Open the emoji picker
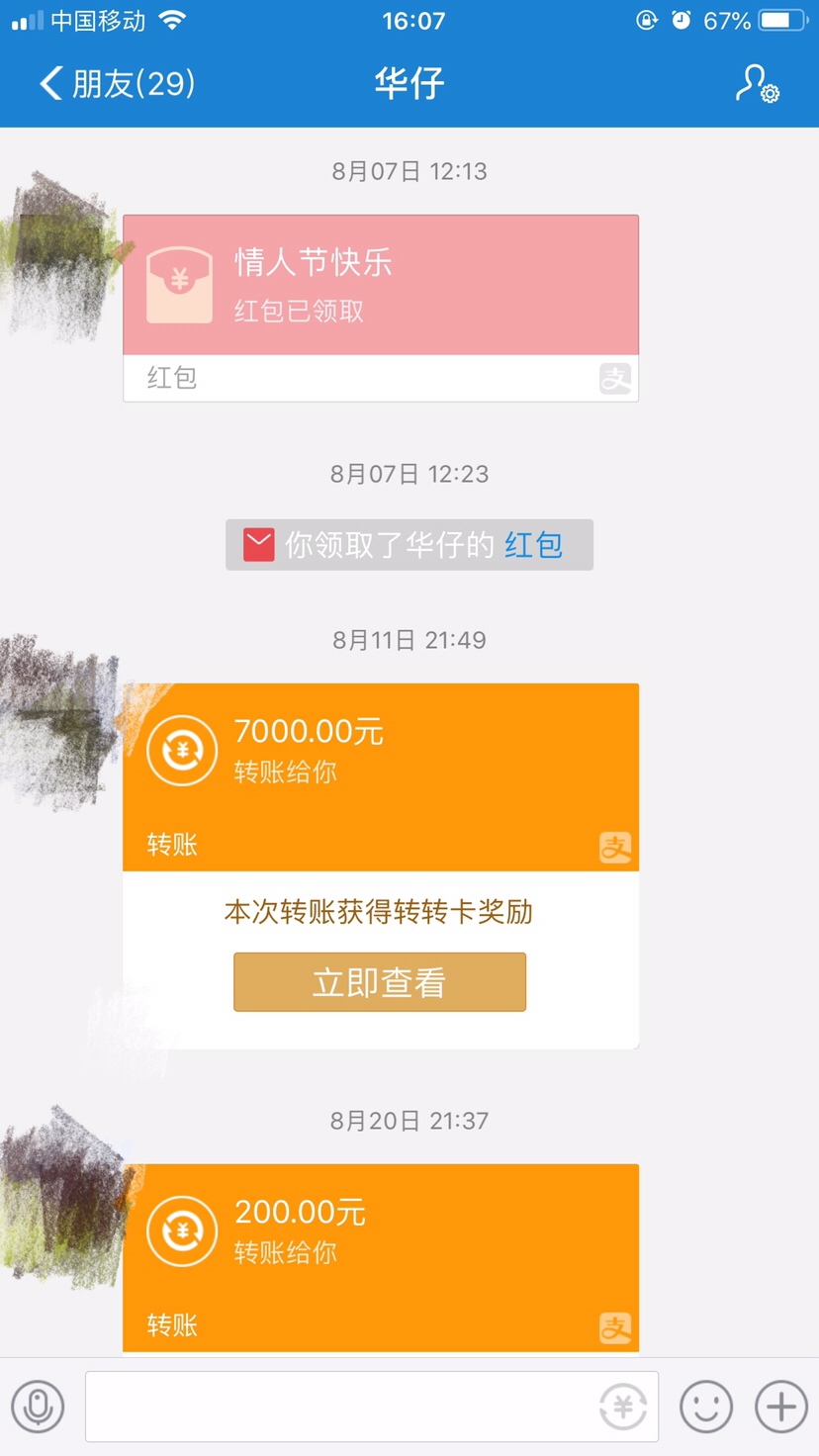 706,1407
